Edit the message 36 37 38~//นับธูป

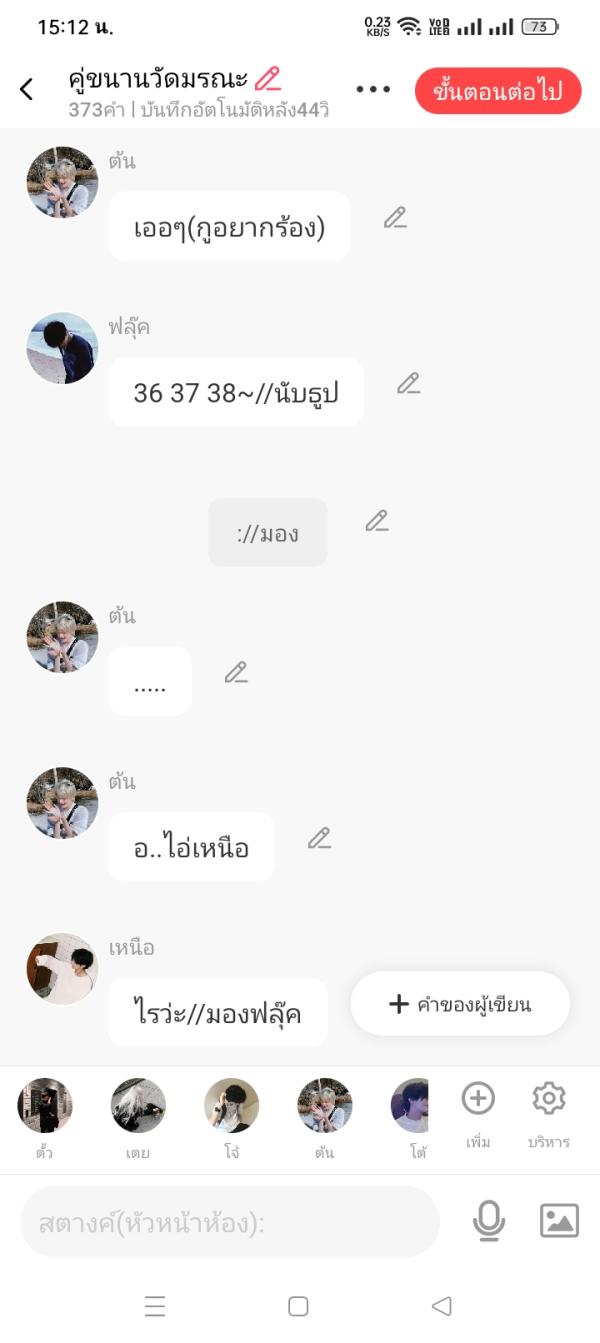[x=408, y=383]
